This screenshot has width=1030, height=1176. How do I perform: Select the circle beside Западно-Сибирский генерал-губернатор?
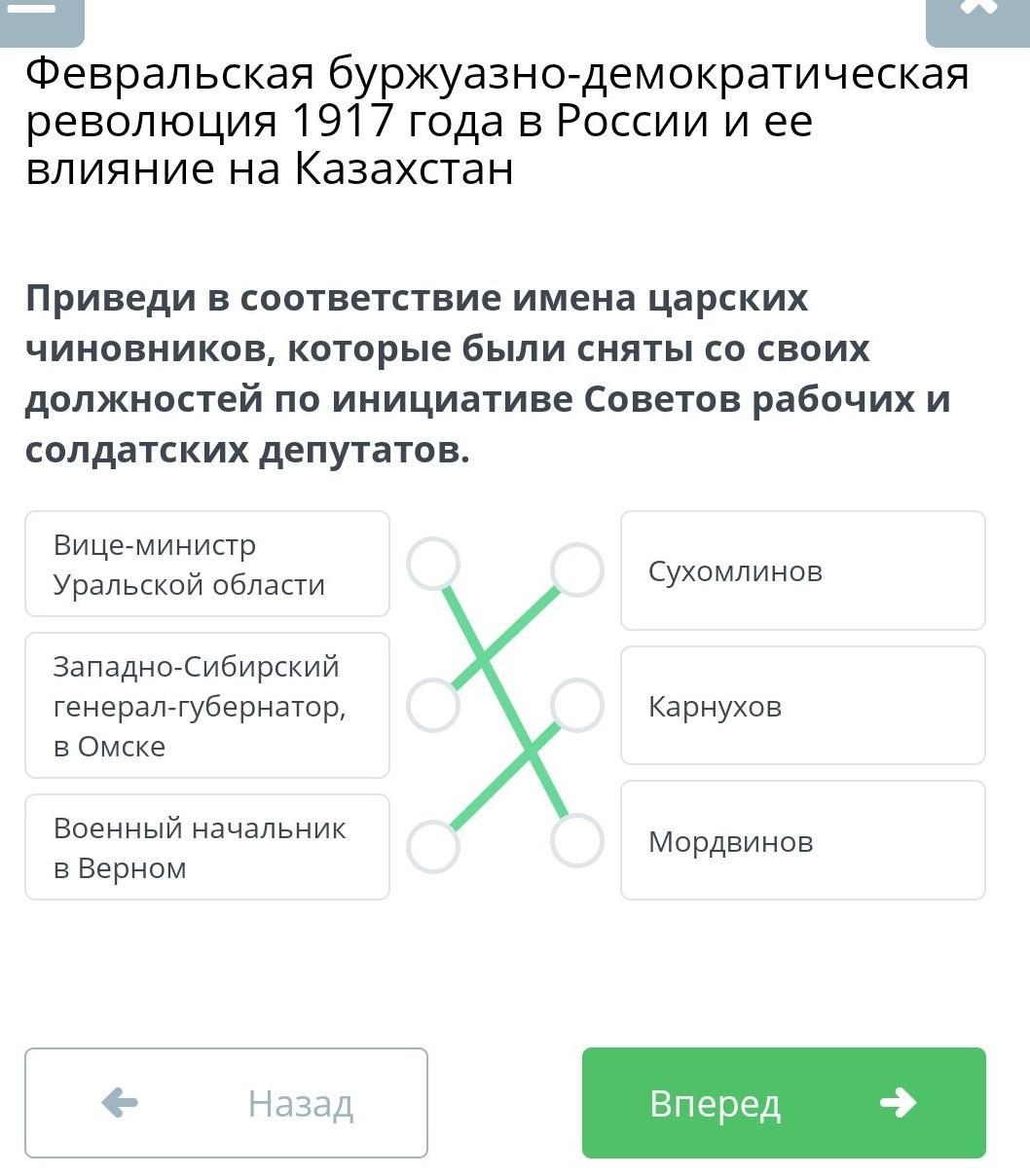tap(433, 706)
